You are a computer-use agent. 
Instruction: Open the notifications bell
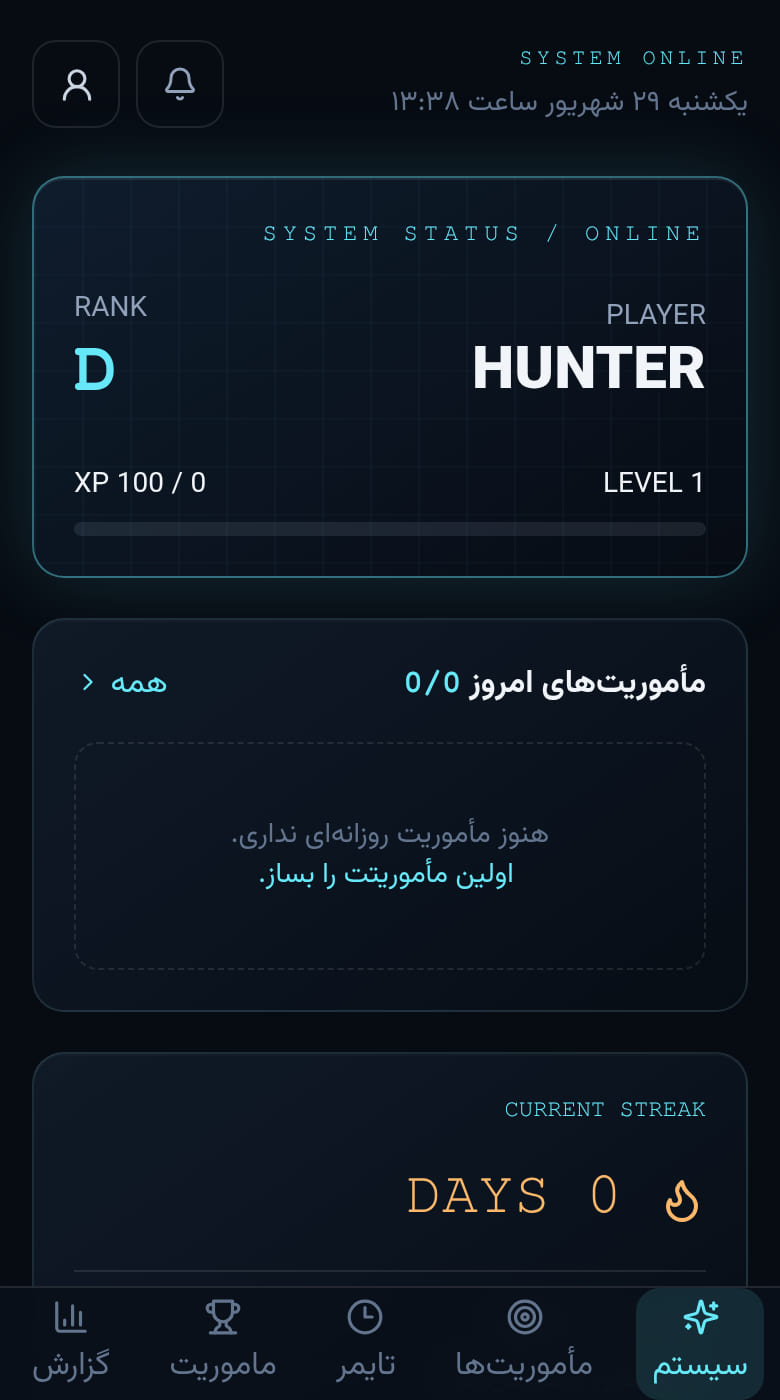(x=179, y=84)
